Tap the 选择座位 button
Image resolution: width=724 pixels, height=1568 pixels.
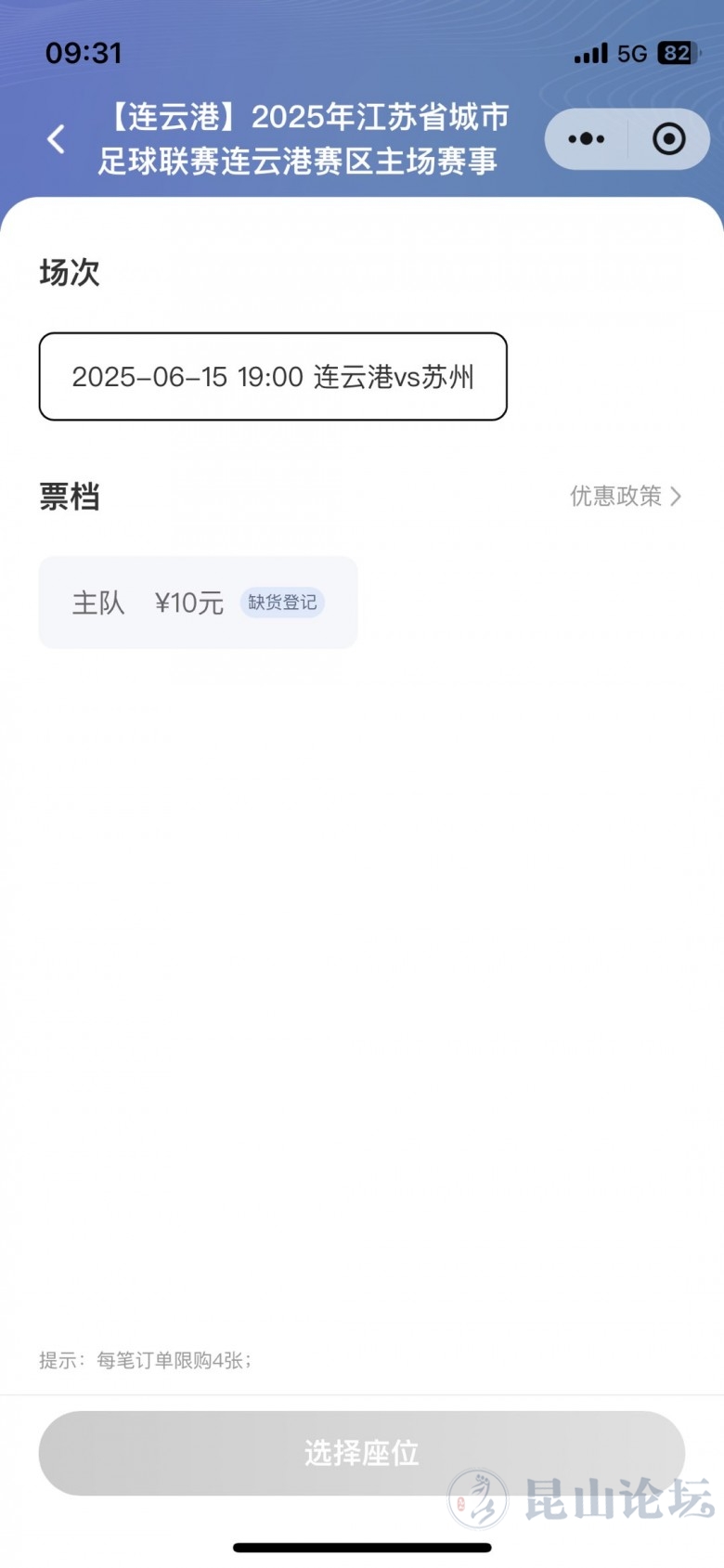[x=362, y=1452]
